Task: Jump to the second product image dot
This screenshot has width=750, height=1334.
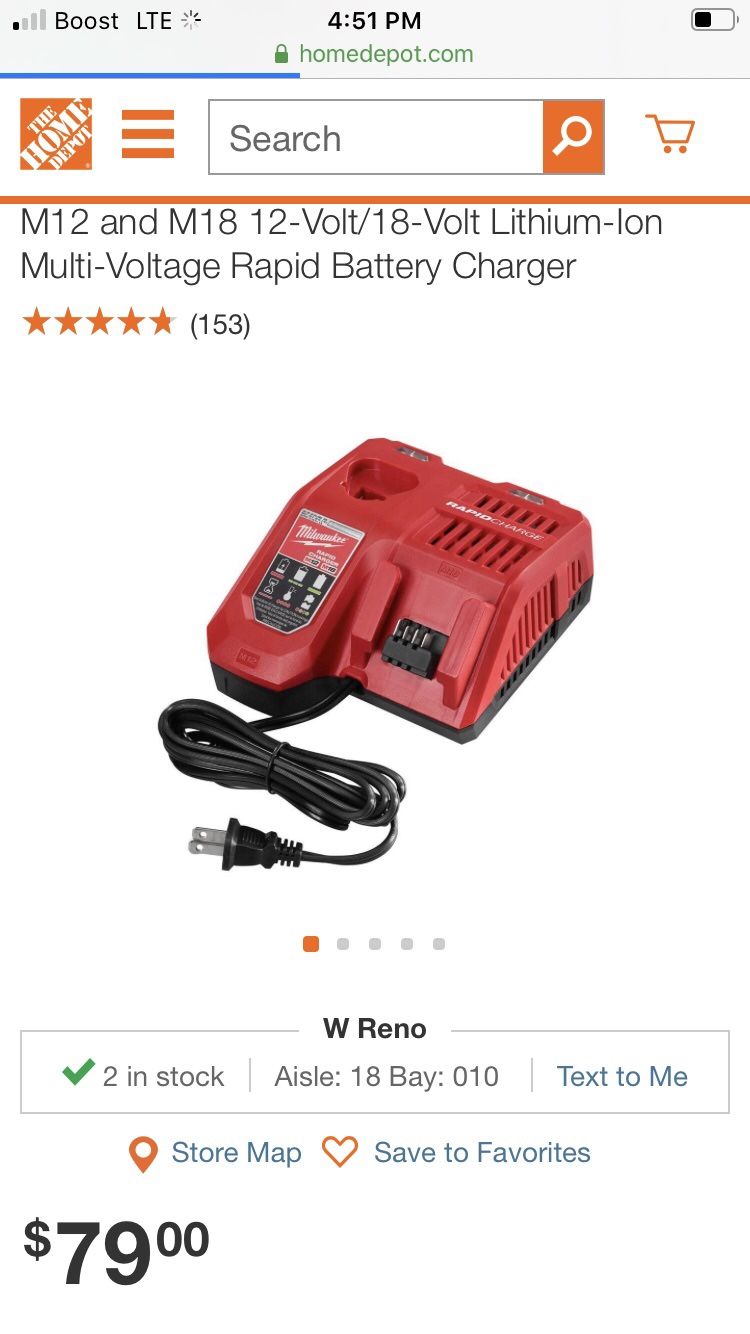Action: pyautogui.click(x=343, y=944)
